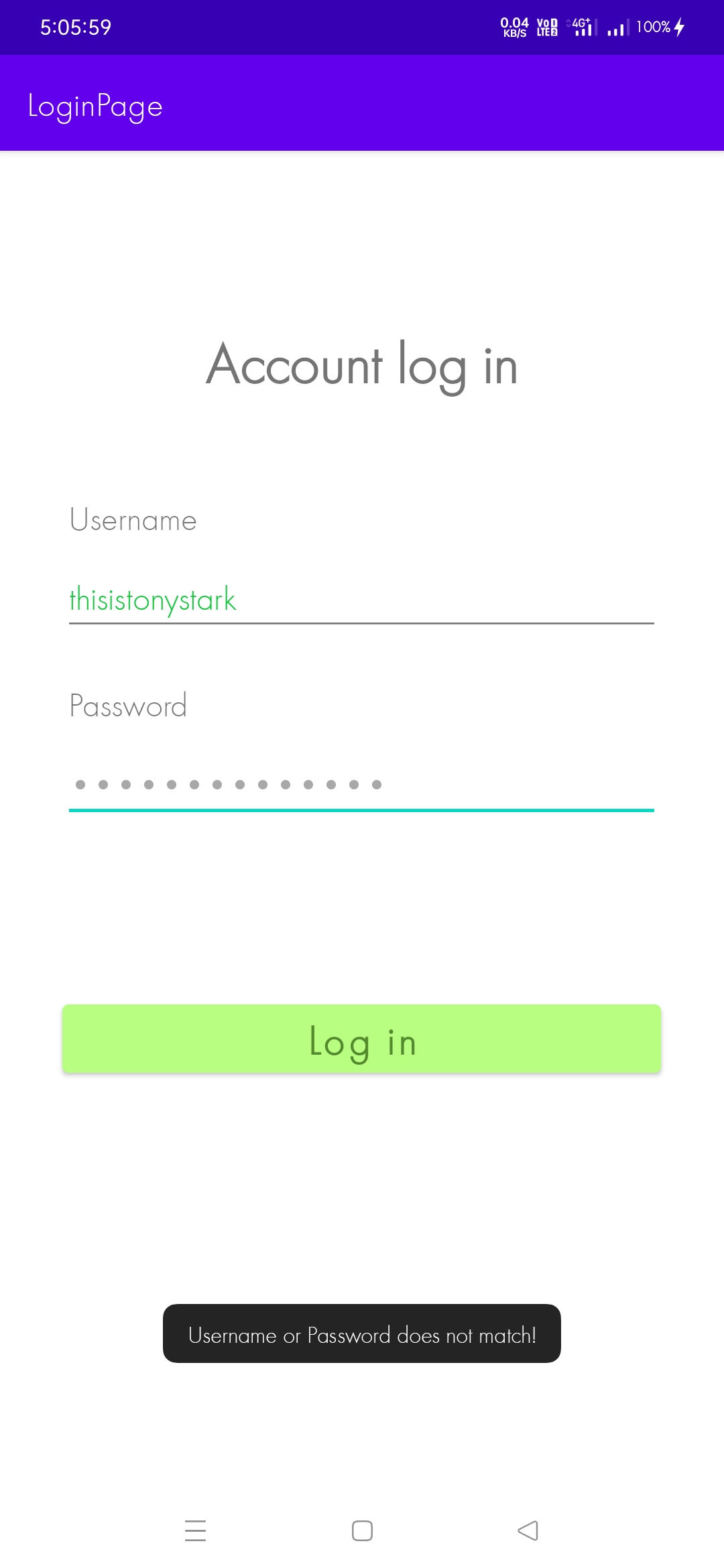The image size is (724, 1568).
Task: Tap the Username label text
Action: 133,519
